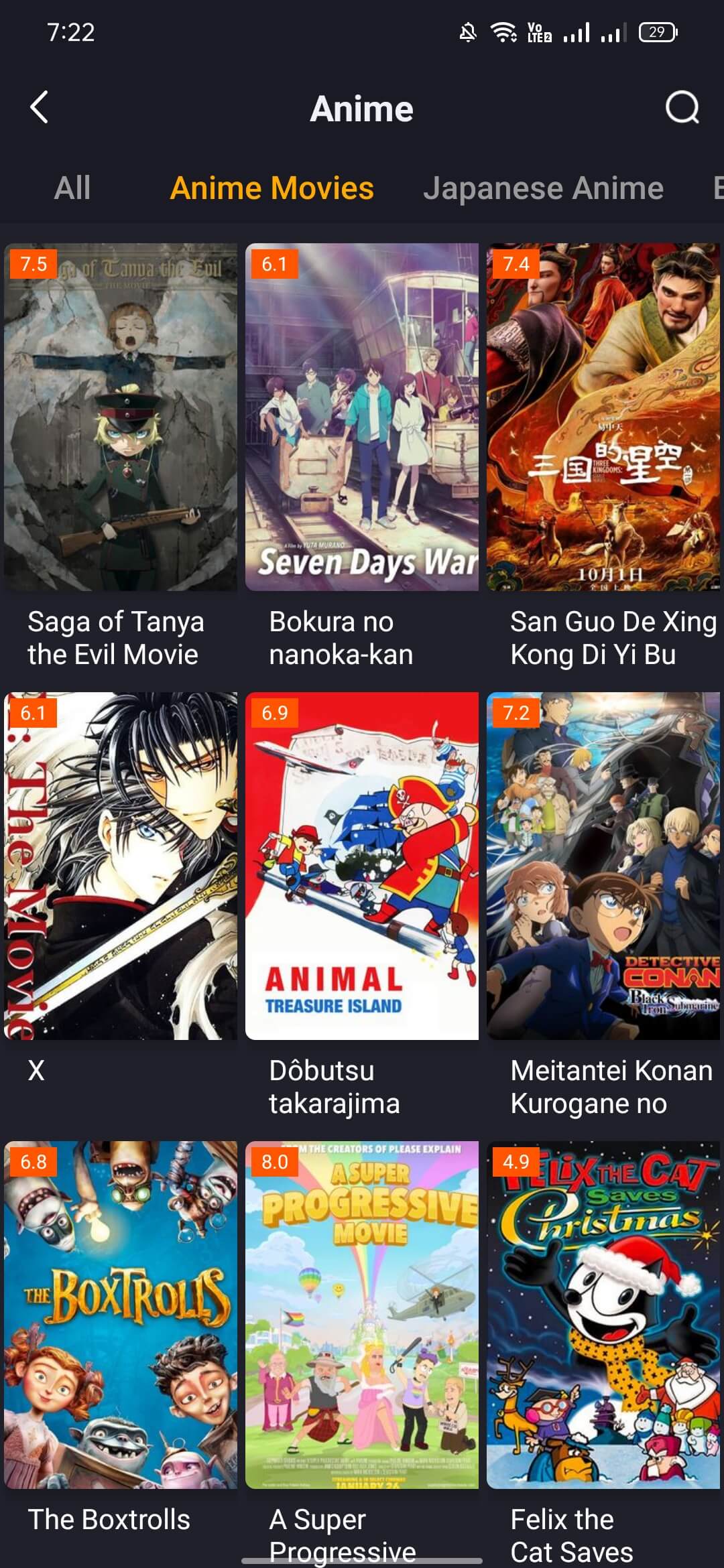Open Felix the Cat Saves Christmas
This screenshot has width=724, height=1568.
603,1315
